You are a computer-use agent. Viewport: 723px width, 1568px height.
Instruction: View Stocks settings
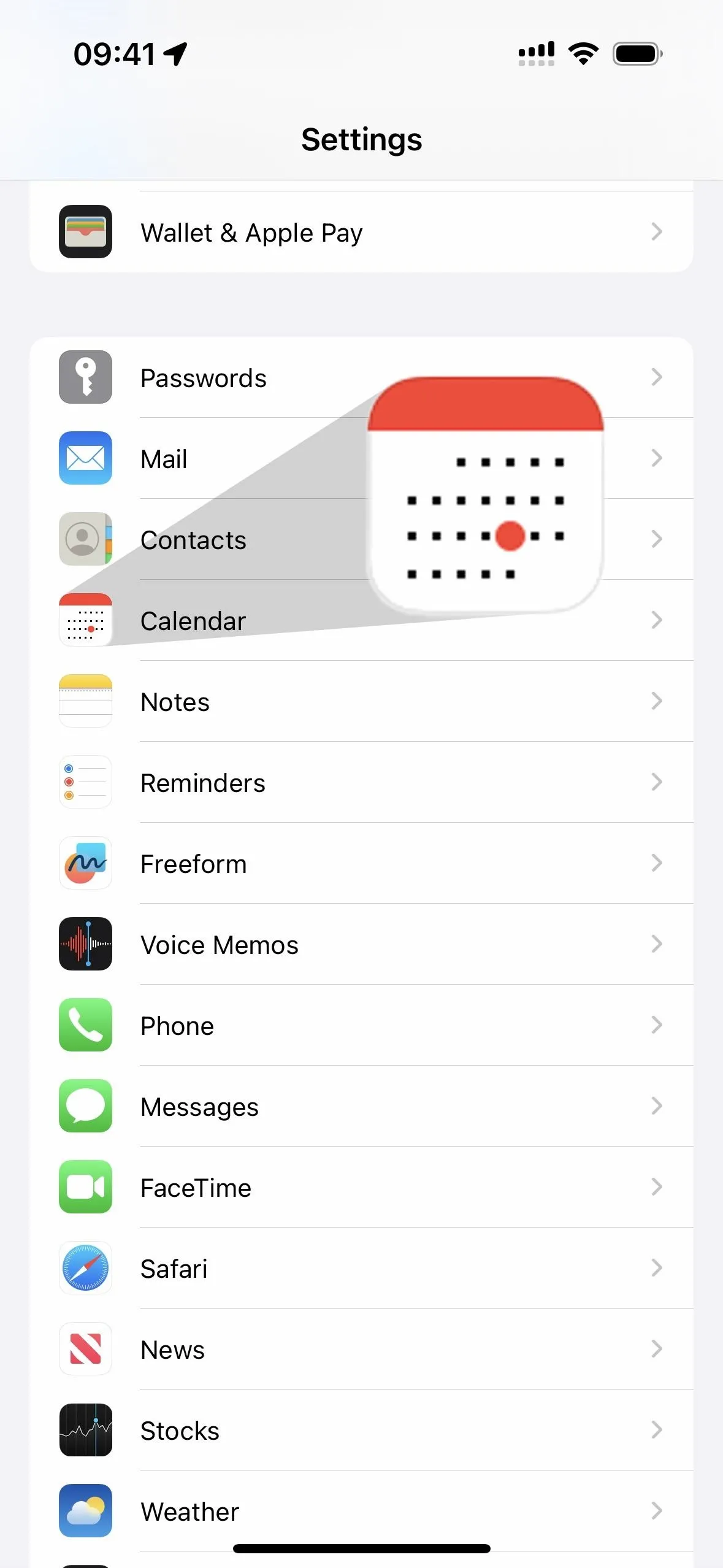point(361,1430)
